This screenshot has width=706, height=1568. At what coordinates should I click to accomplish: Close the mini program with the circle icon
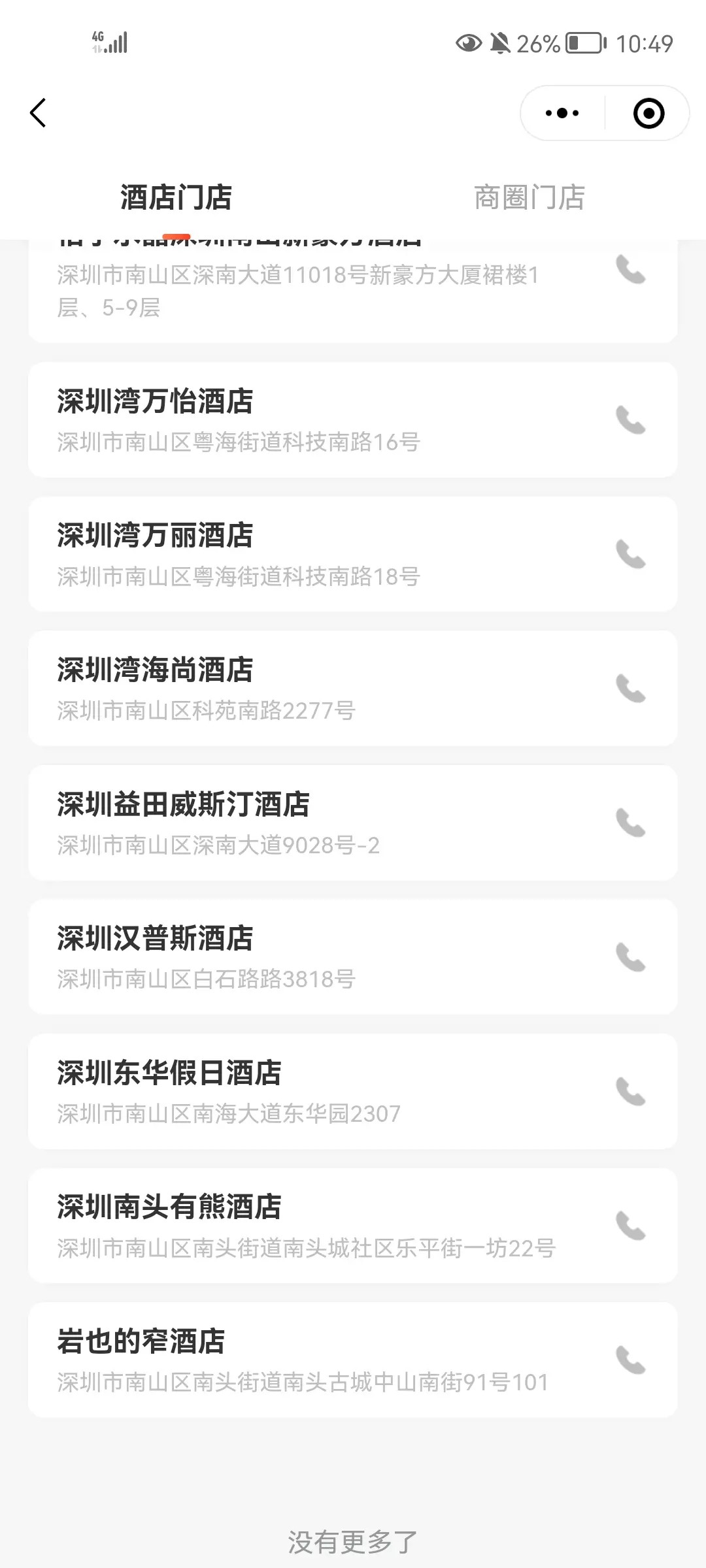click(x=648, y=113)
